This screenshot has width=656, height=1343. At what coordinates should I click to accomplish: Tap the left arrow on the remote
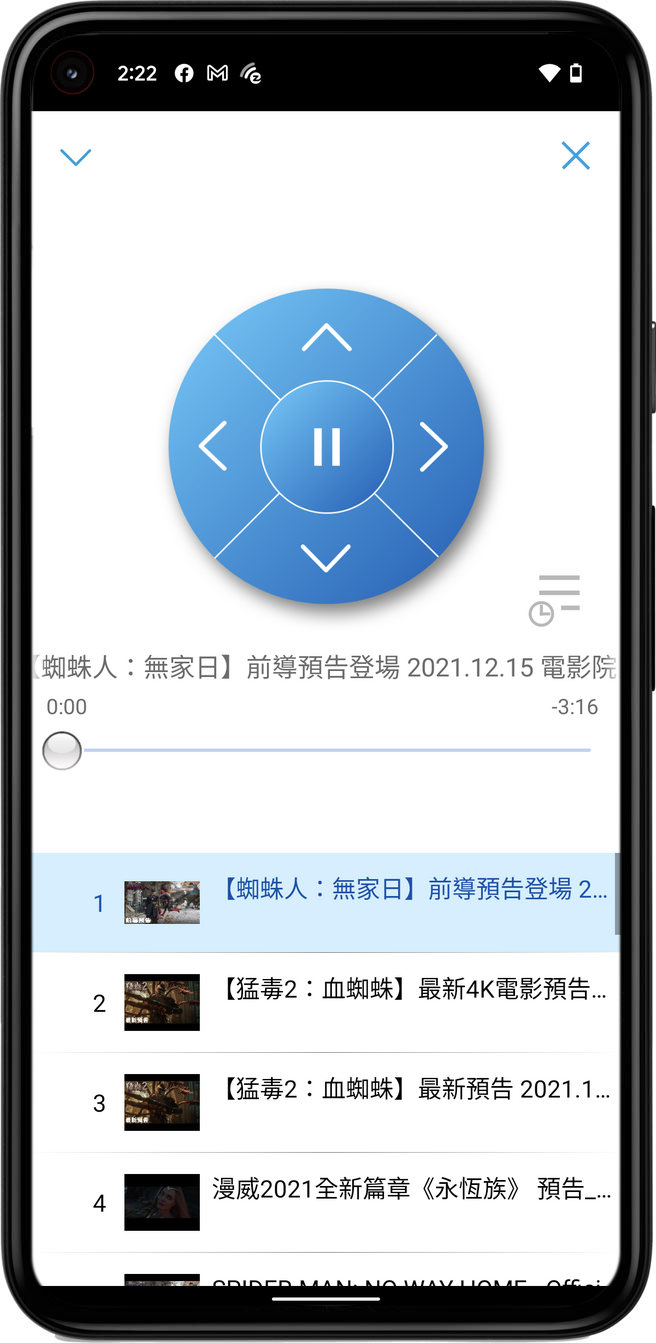pyautogui.click(x=213, y=446)
